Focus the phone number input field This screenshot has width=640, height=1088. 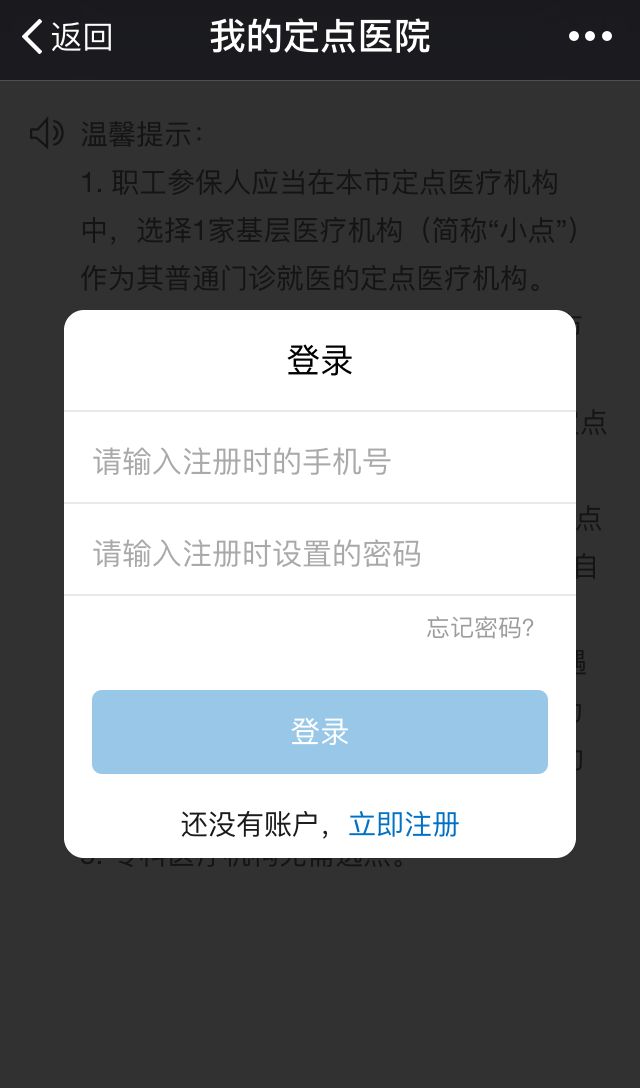tap(320, 461)
